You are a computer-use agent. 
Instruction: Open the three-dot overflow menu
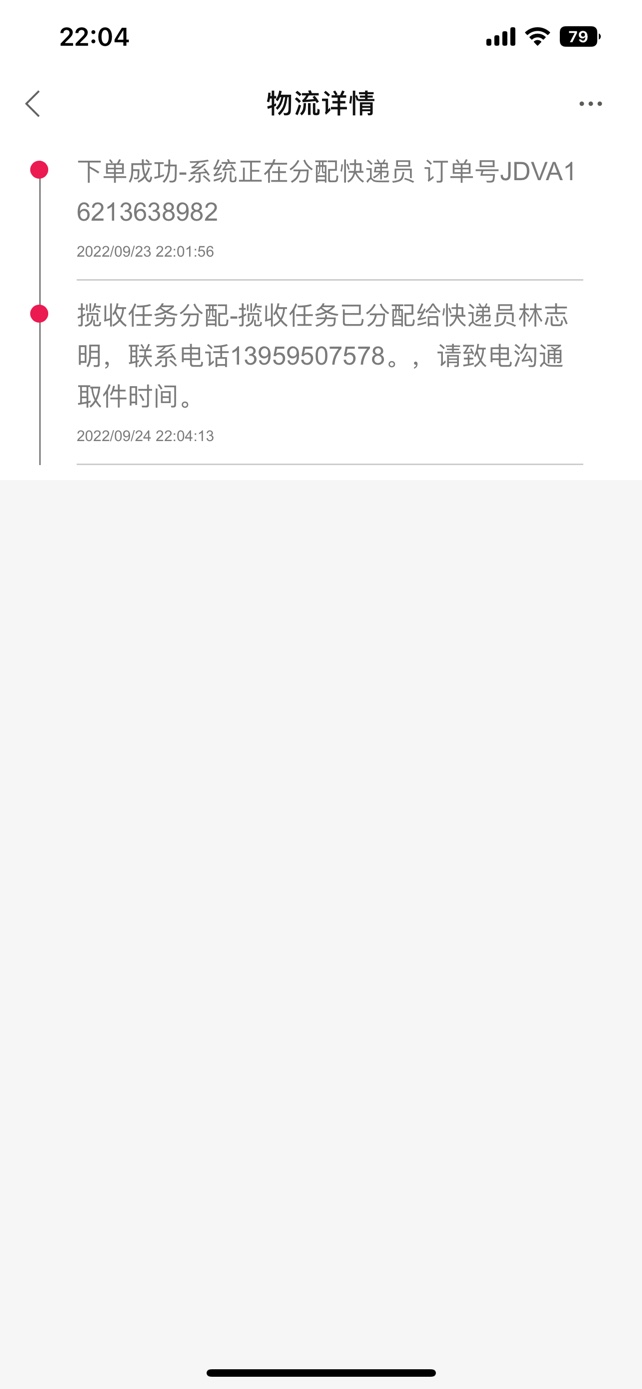590,104
